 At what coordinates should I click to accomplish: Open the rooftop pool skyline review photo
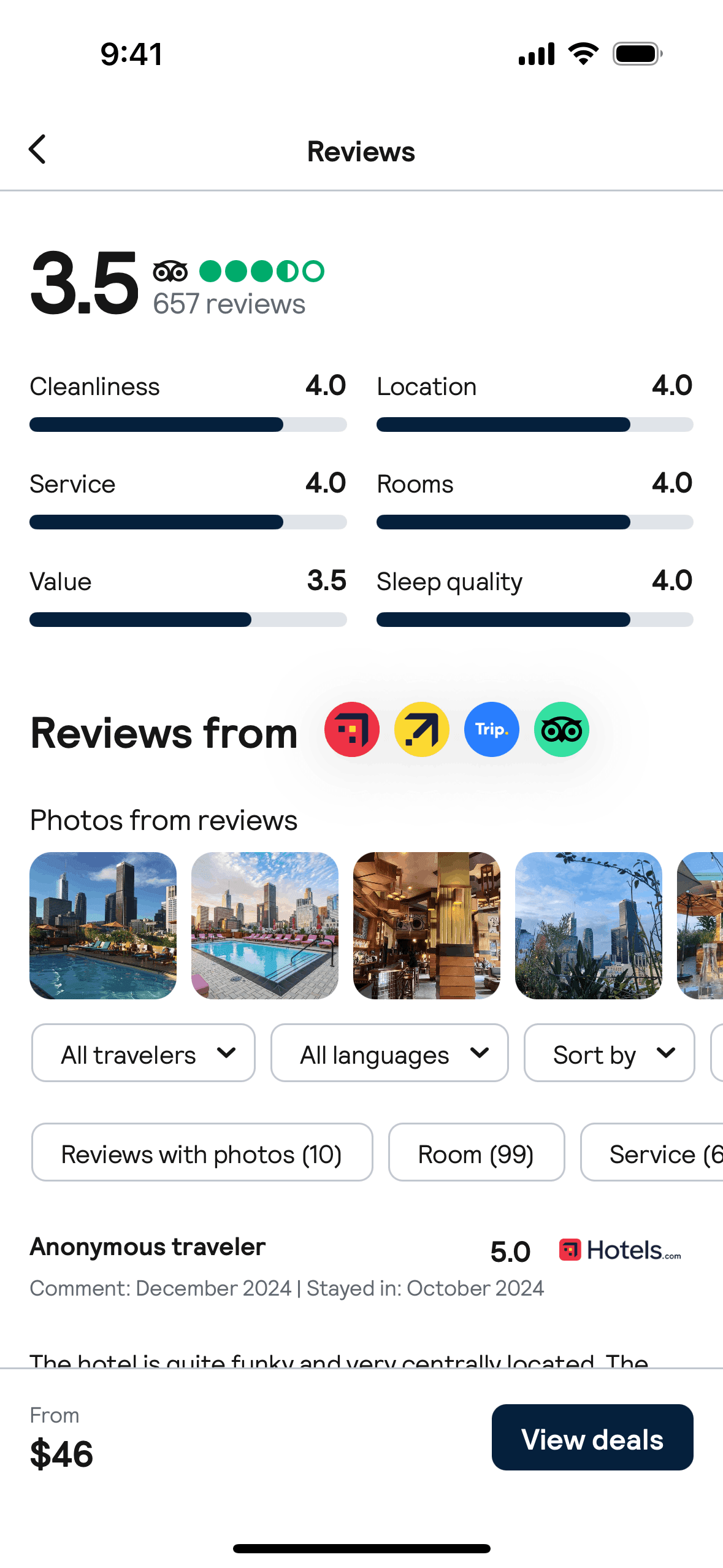click(x=103, y=925)
